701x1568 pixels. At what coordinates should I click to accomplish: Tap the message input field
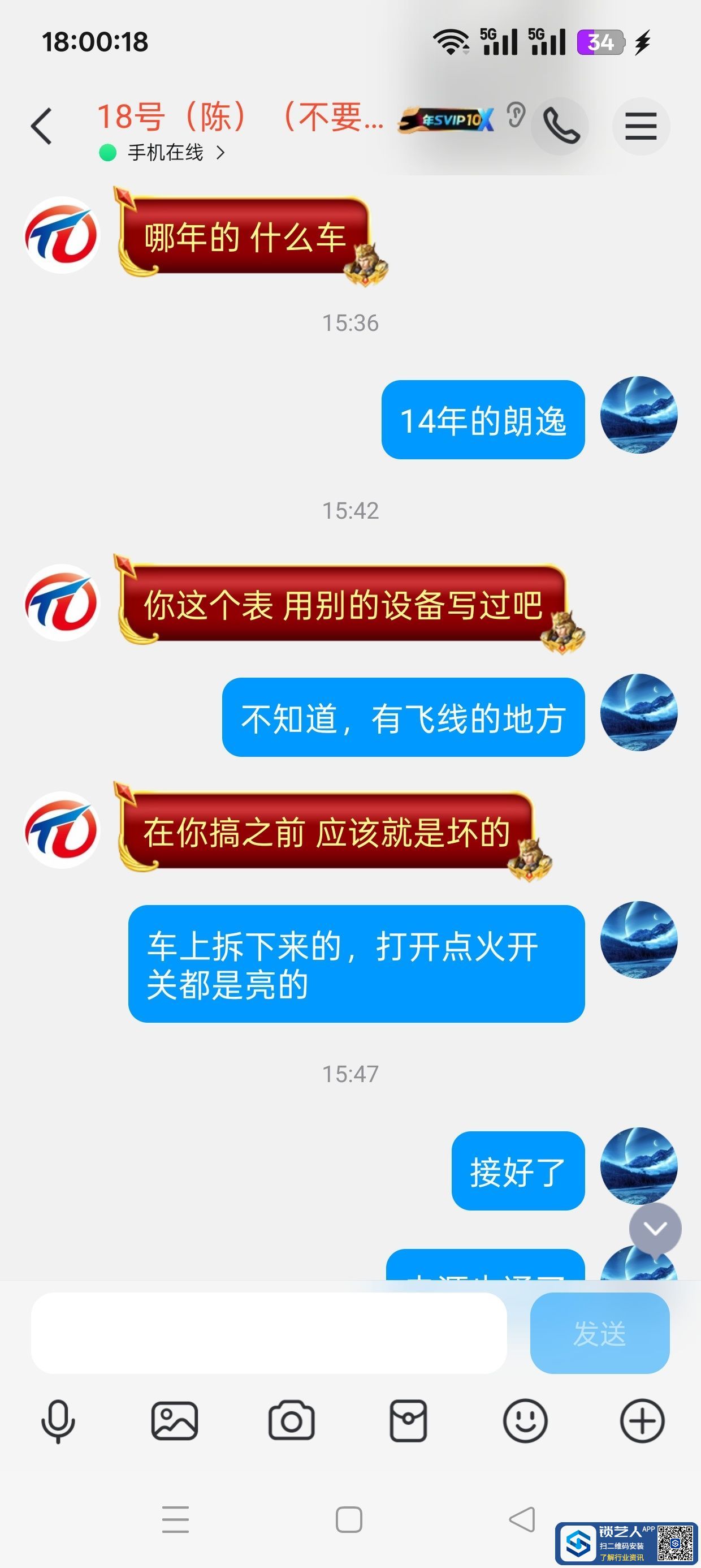click(269, 1333)
